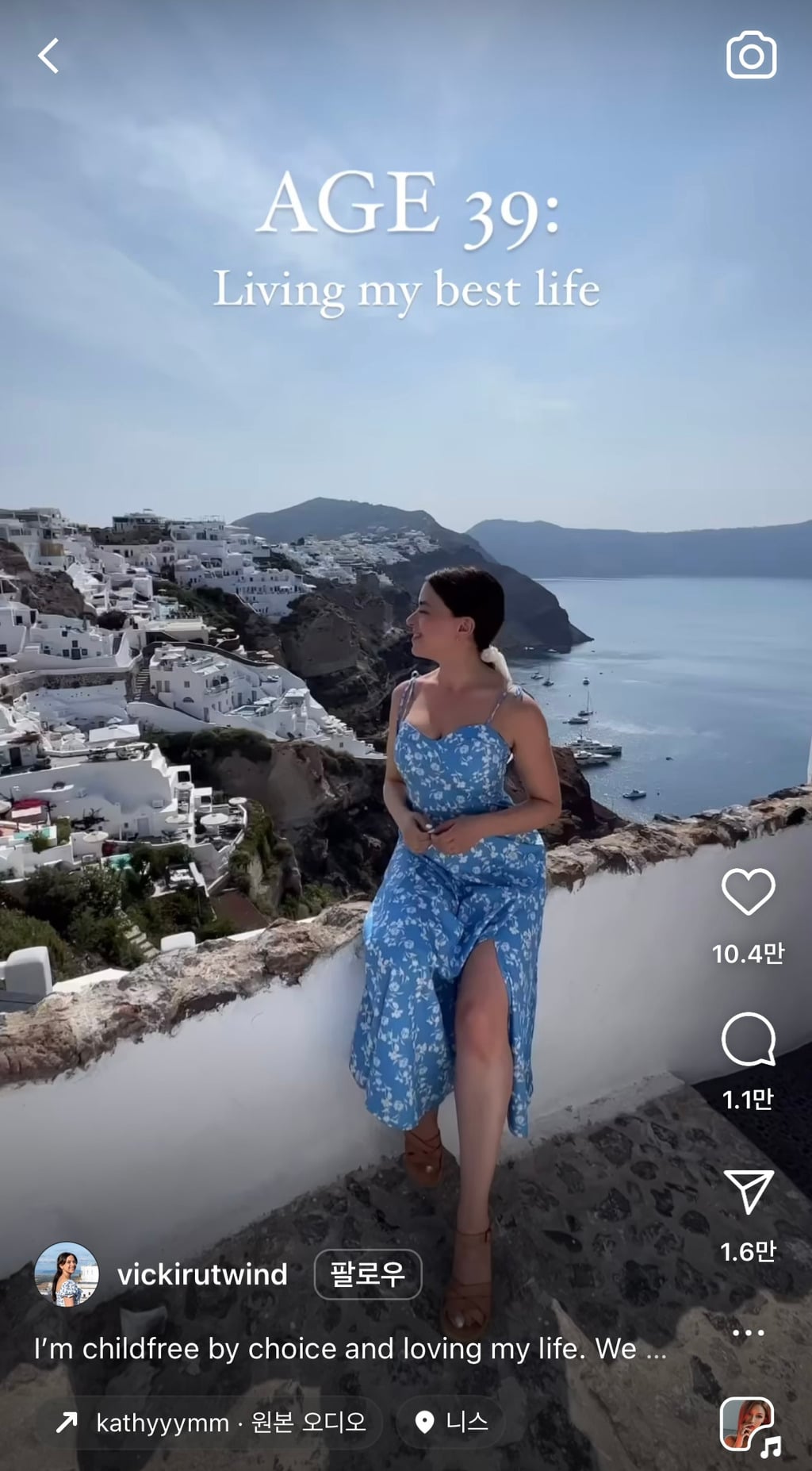This screenshot has height=1471, width=812.
Task: Expand the caption starting "I'm childfree by choice"
Action: tap(350, 1349)
